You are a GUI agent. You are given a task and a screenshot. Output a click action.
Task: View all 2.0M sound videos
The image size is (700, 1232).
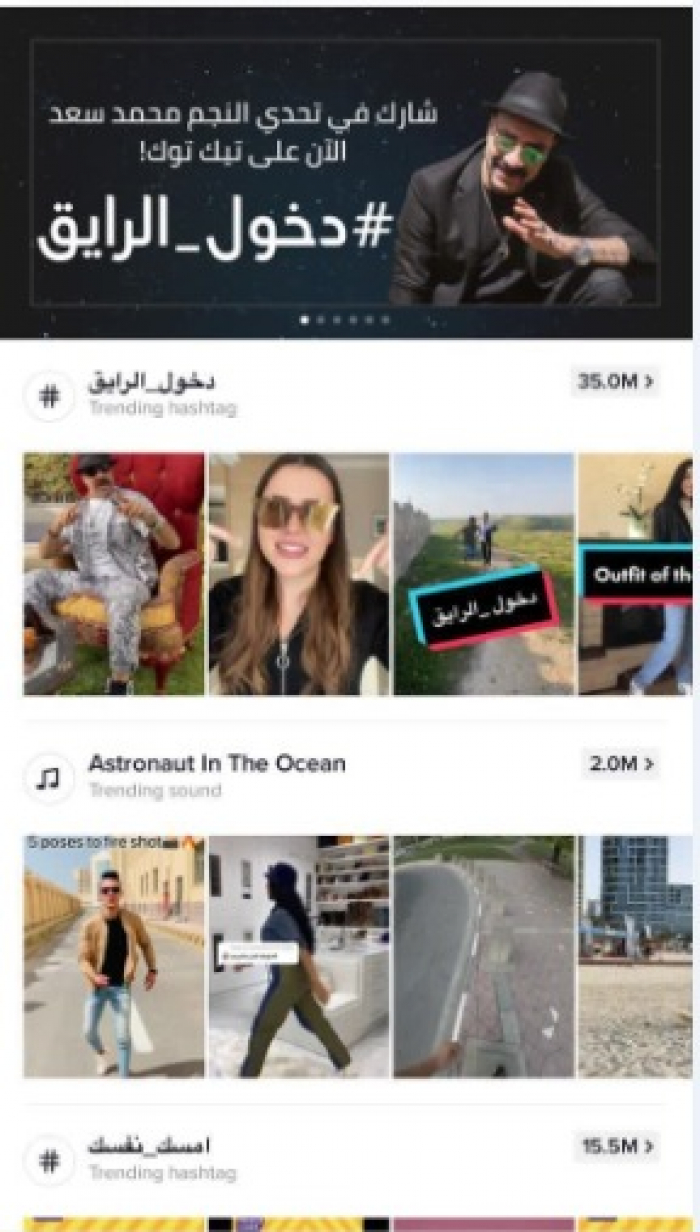[620, 764]
